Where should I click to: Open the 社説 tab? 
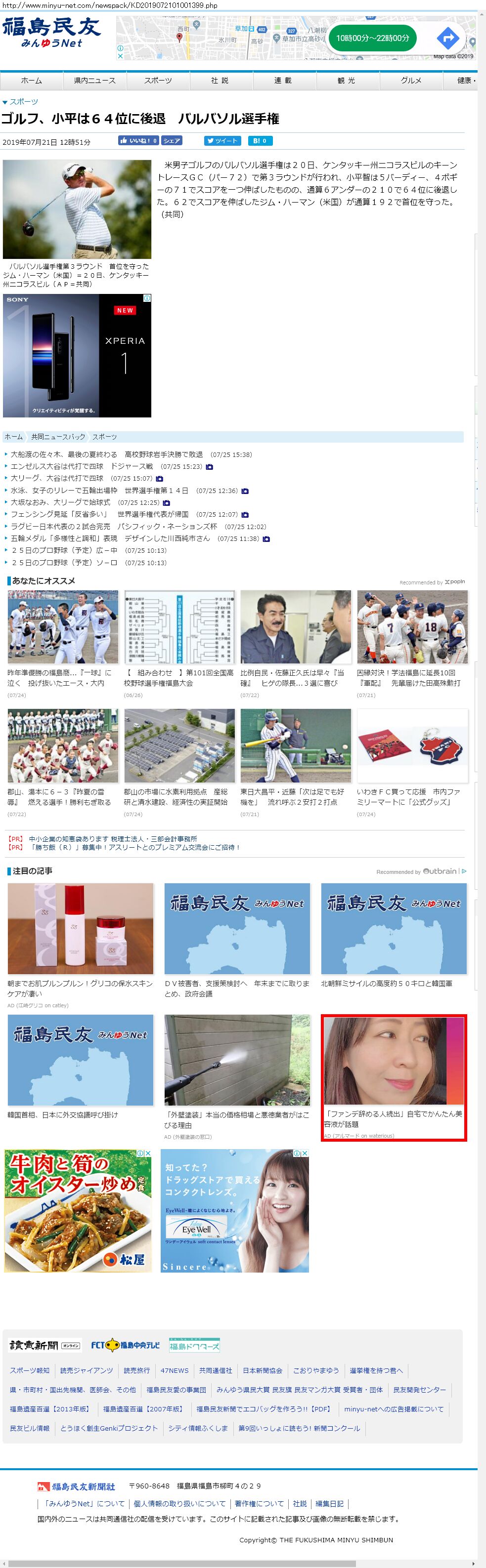click(220, 81)
